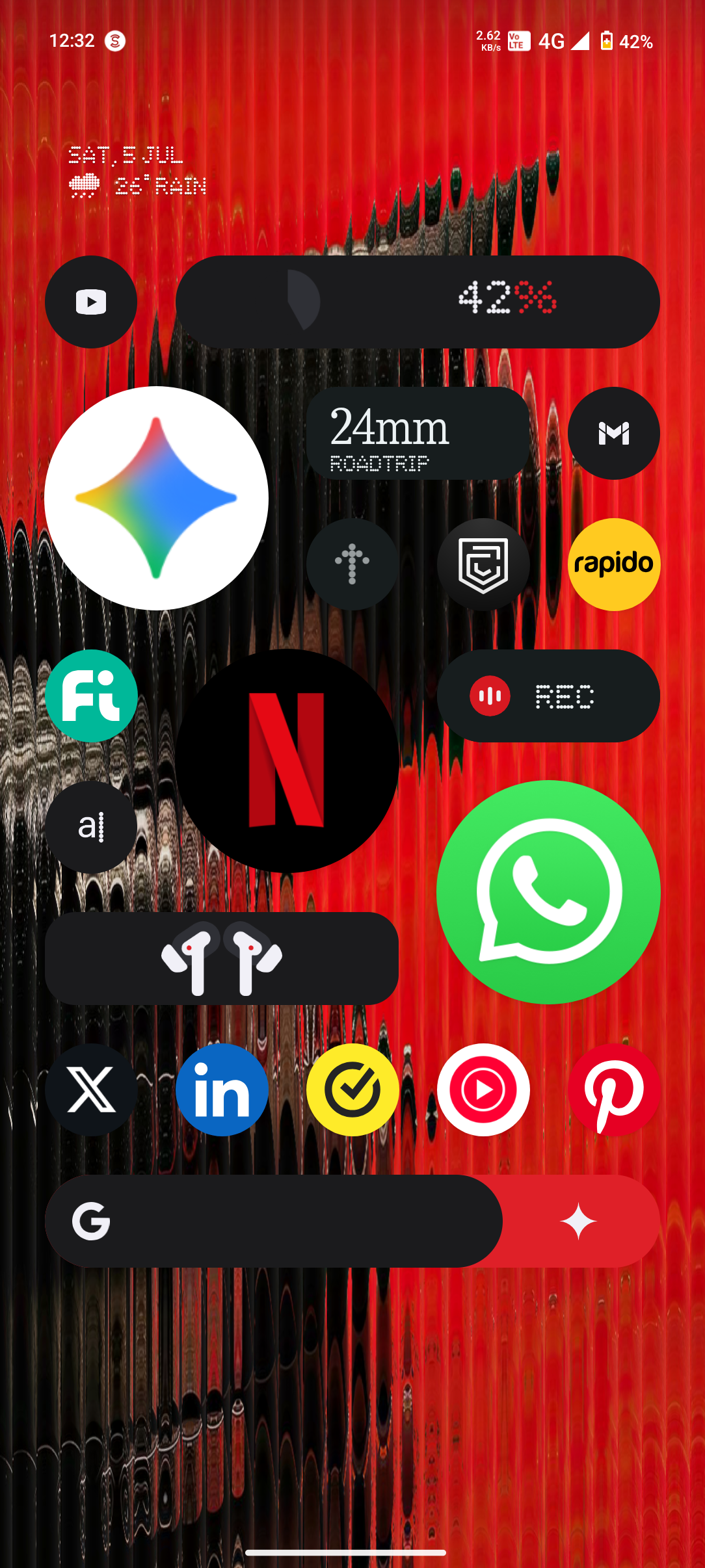Open the ai app icon
Screen dimensions: 705x1568
click(91, 827)
